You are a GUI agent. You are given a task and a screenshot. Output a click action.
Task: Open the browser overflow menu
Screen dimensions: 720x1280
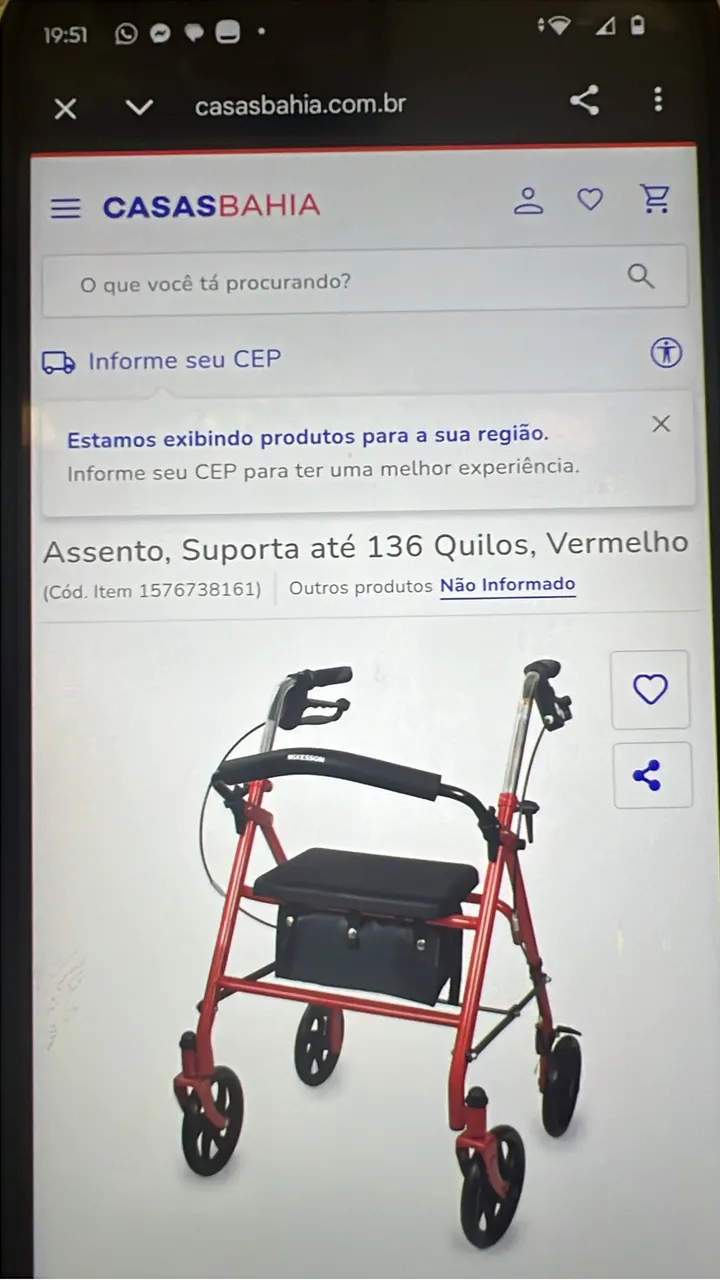(657, 98)
